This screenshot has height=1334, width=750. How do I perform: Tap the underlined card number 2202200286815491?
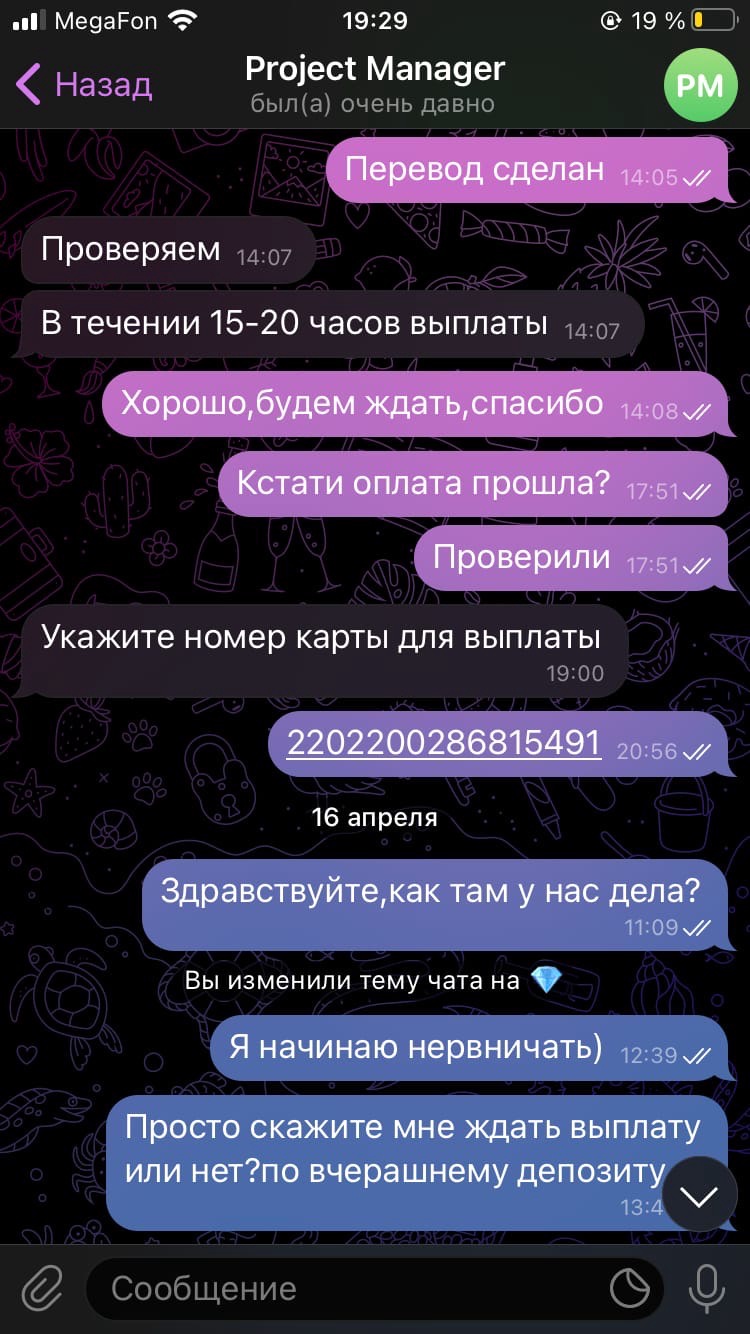444,742
